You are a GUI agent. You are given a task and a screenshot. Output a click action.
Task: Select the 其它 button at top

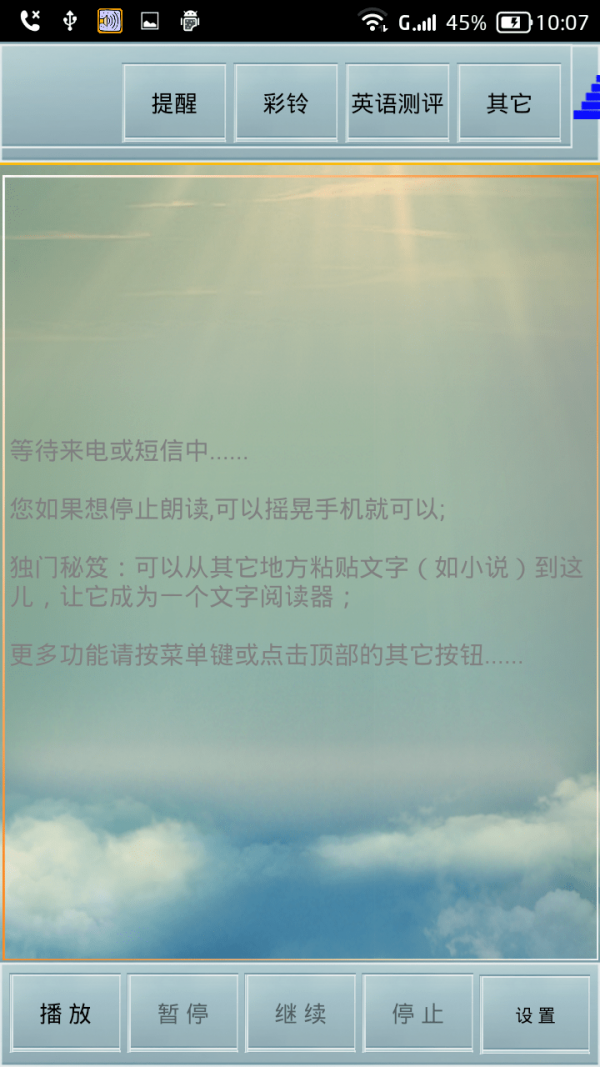click(509, 103)
